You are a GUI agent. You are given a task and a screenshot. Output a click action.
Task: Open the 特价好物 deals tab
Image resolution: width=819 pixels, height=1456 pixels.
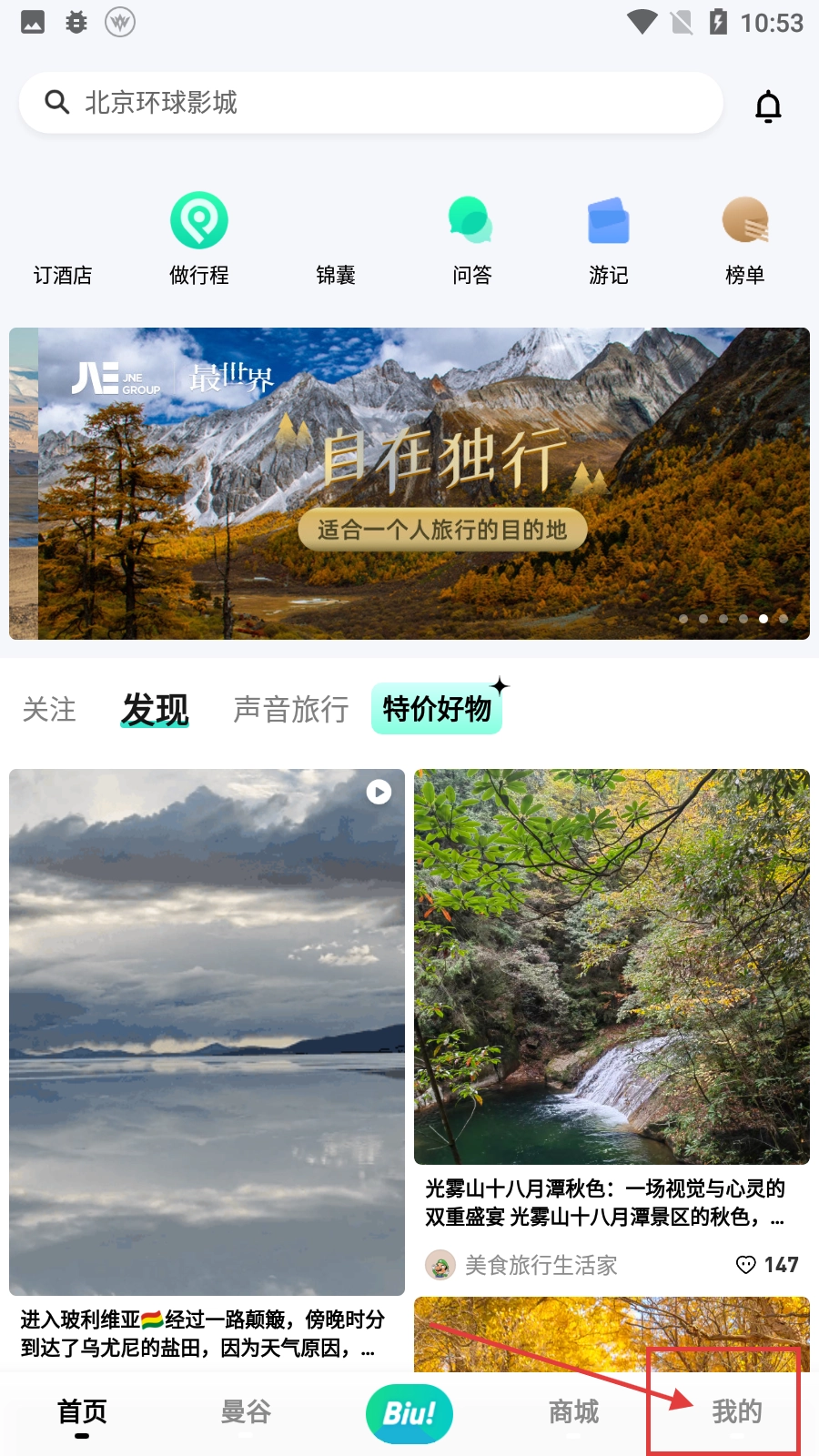point(437,709)
